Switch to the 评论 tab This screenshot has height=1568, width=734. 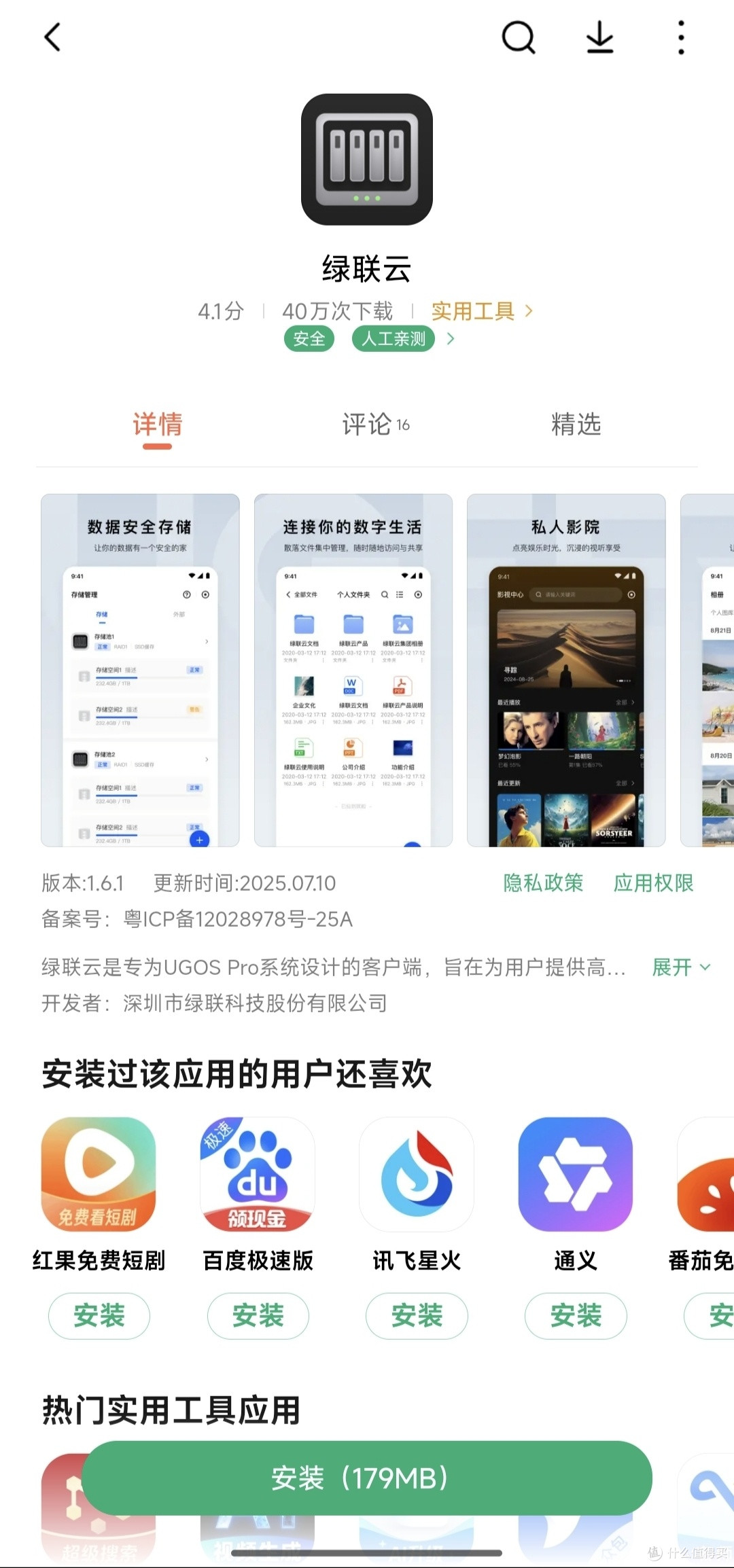[x=376, y=425]
